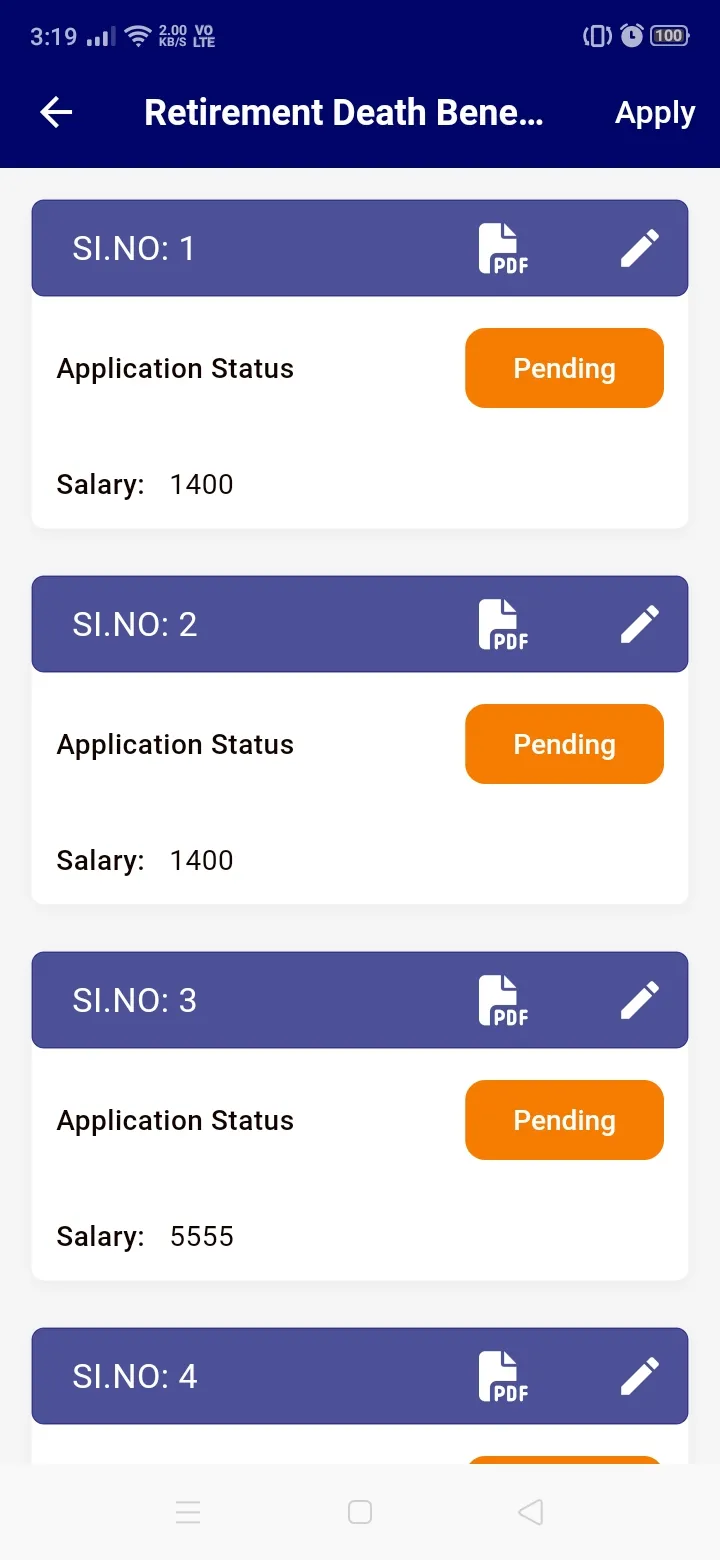
Task: Check Pending status on SI.NO: 2 card
Action: coord(564,744)
